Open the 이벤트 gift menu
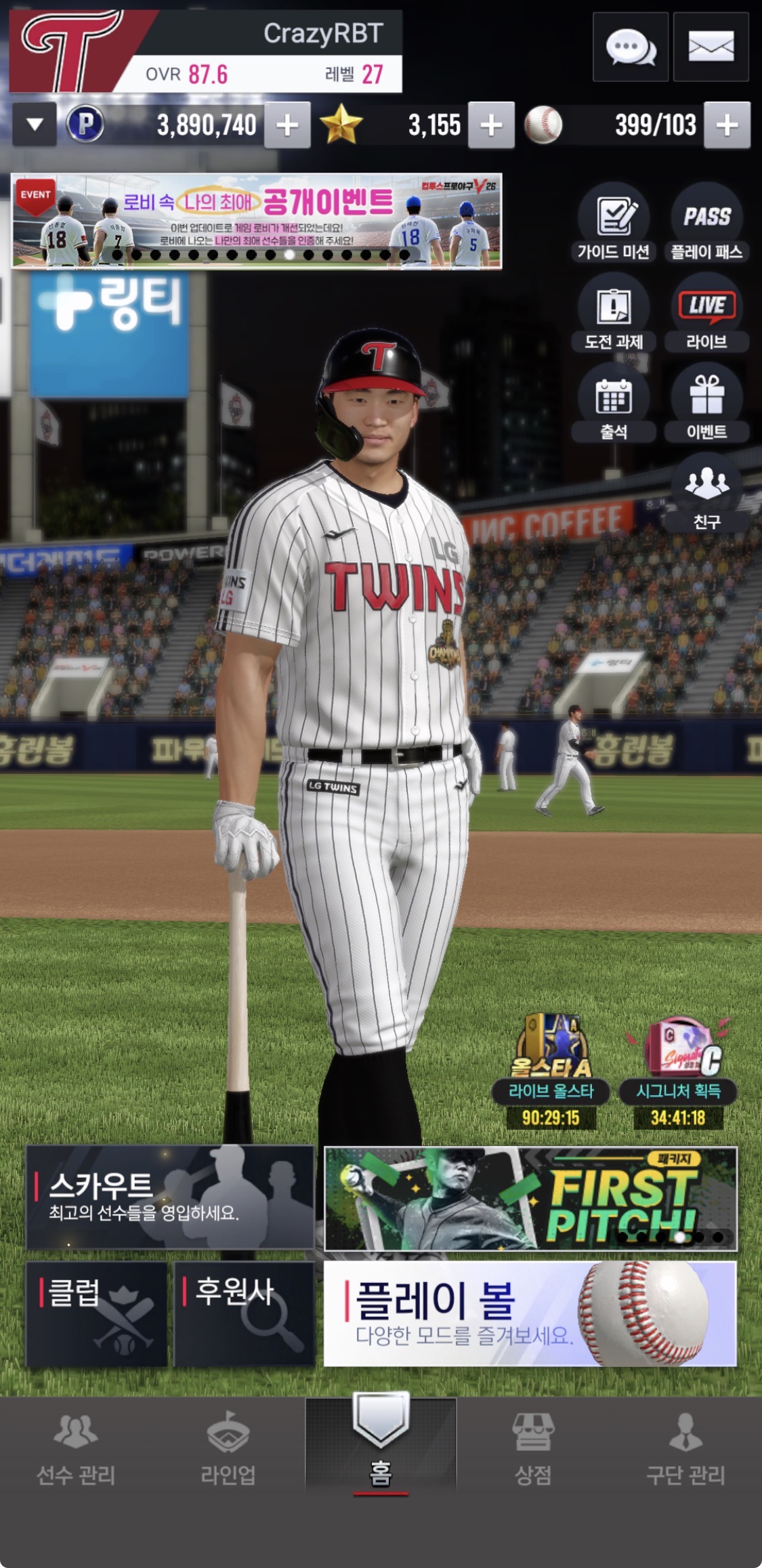 click(707, 403)
